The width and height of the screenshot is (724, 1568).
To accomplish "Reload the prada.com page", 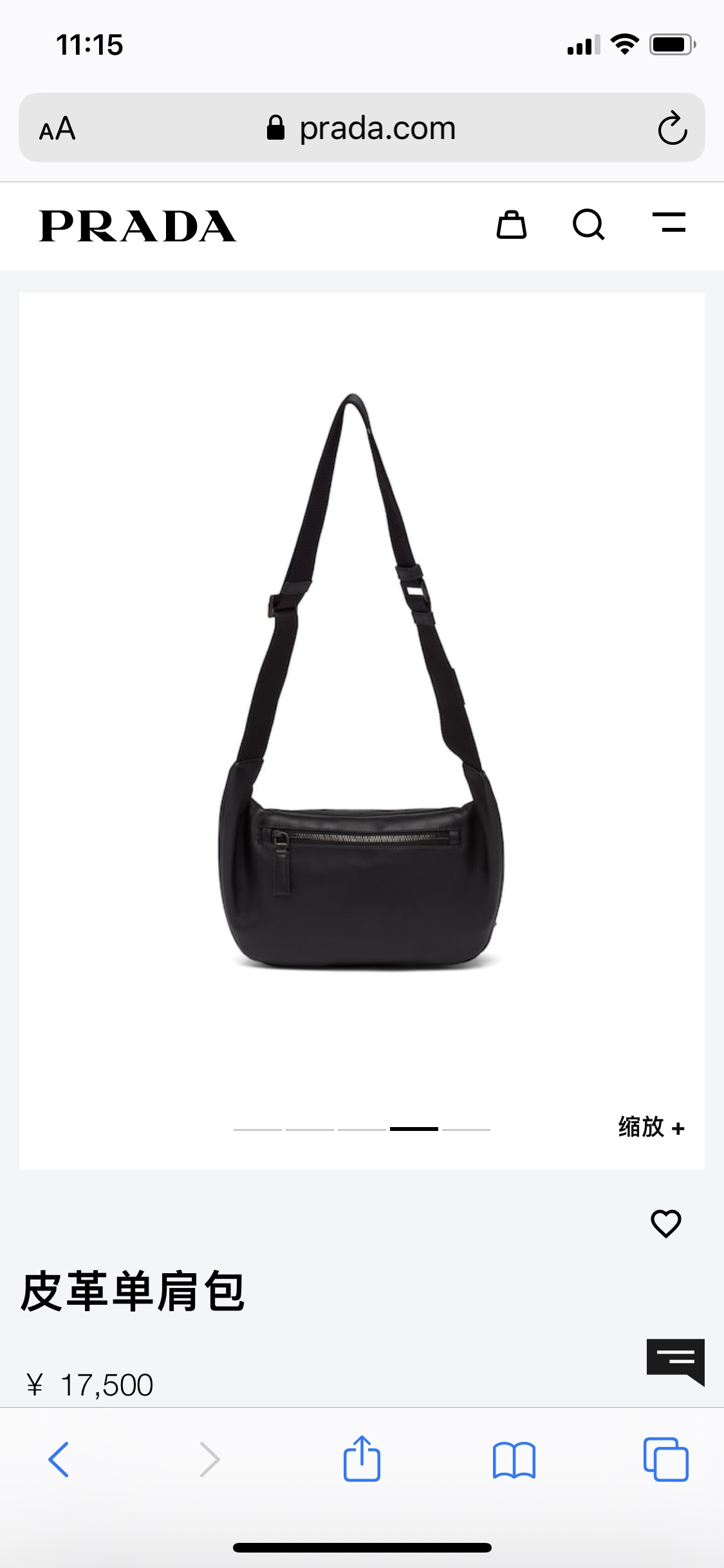I will coord(672,128).
